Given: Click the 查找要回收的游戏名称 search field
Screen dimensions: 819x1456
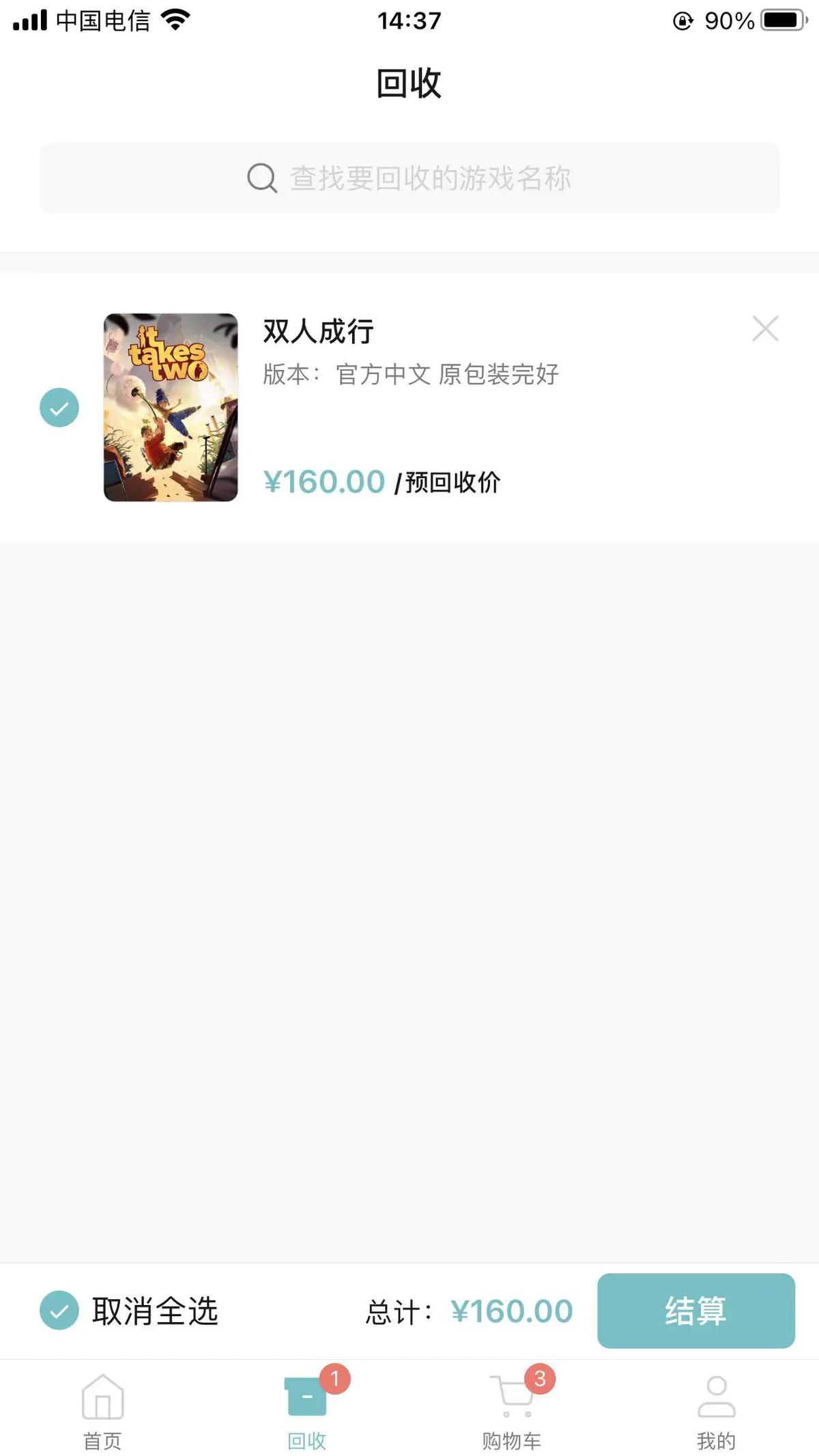Looking at the screenshot, I should (x=430, y=178).
